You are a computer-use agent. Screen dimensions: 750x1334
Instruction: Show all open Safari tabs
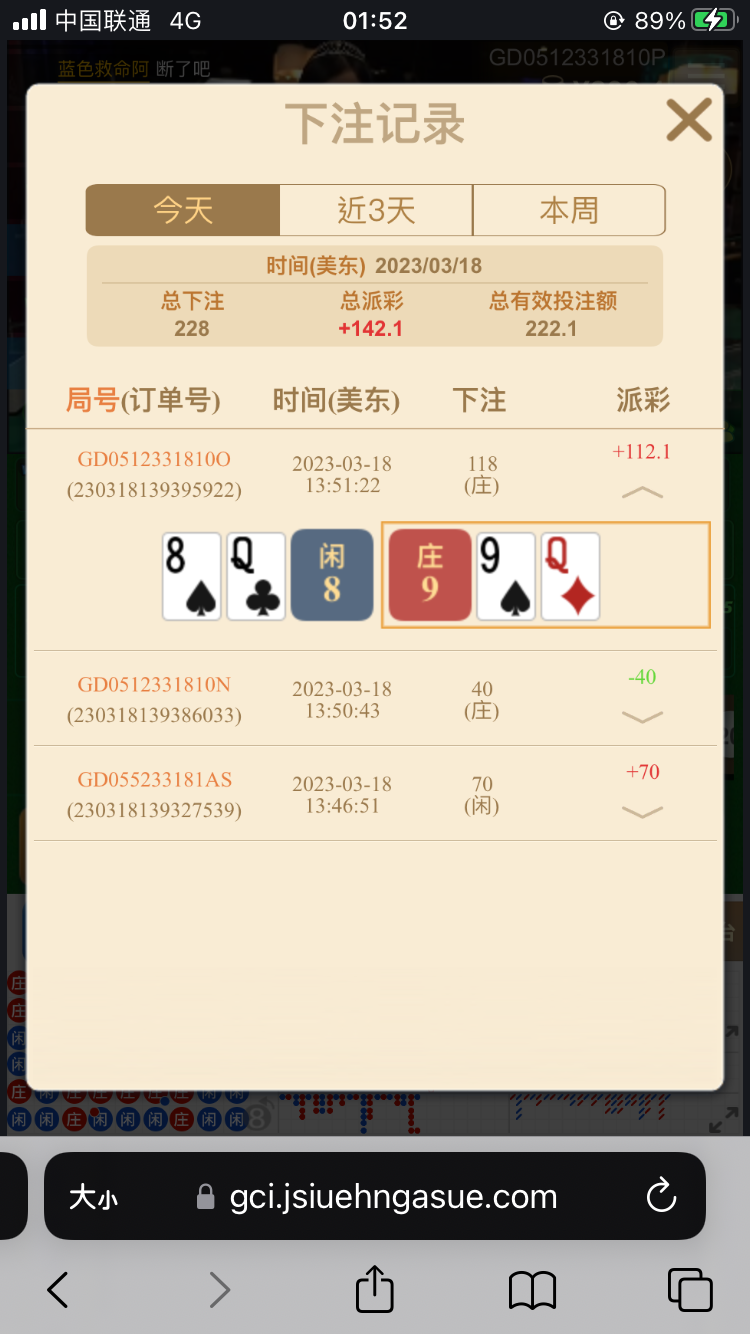pos(690,1290)
